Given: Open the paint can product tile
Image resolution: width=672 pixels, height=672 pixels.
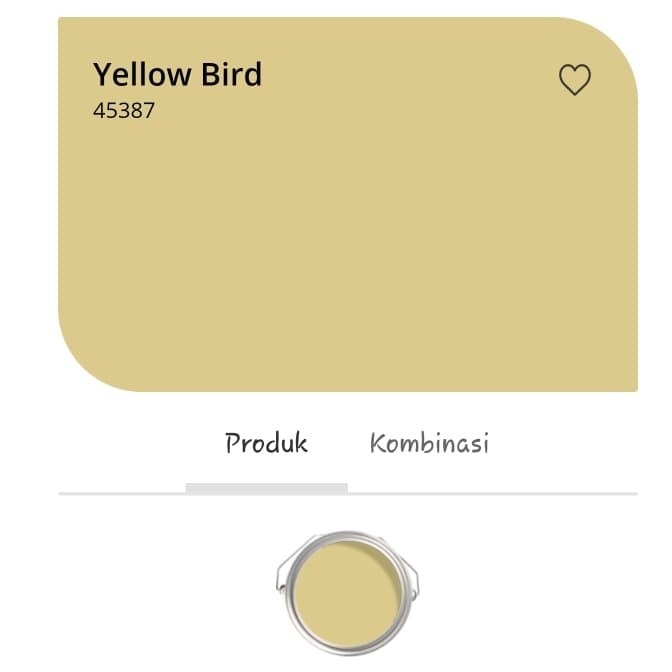Looking at the screenshot, I should 347,588.
